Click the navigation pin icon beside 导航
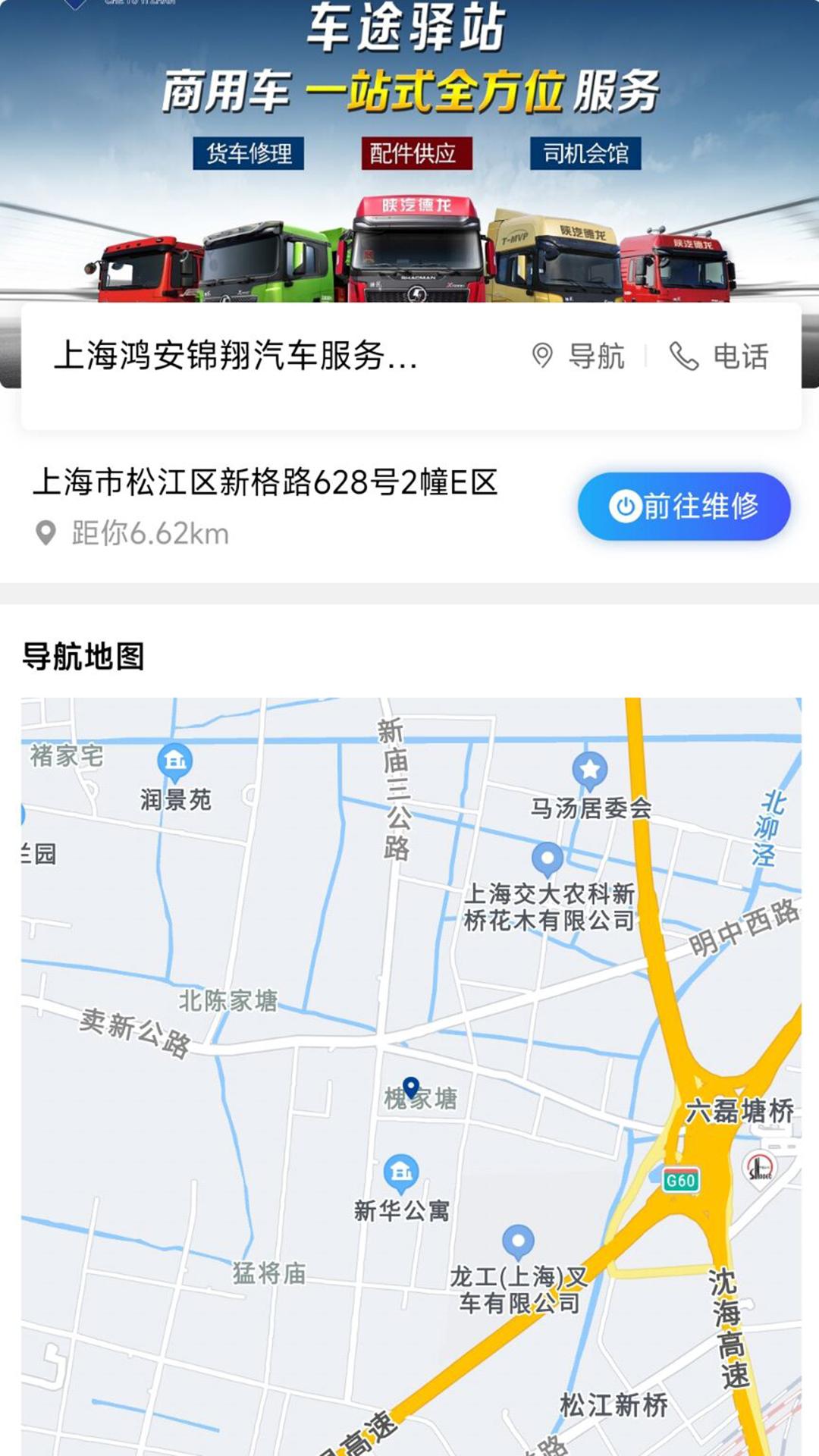The height and width of the screenshot is (1456, 819). coord(543,358)
